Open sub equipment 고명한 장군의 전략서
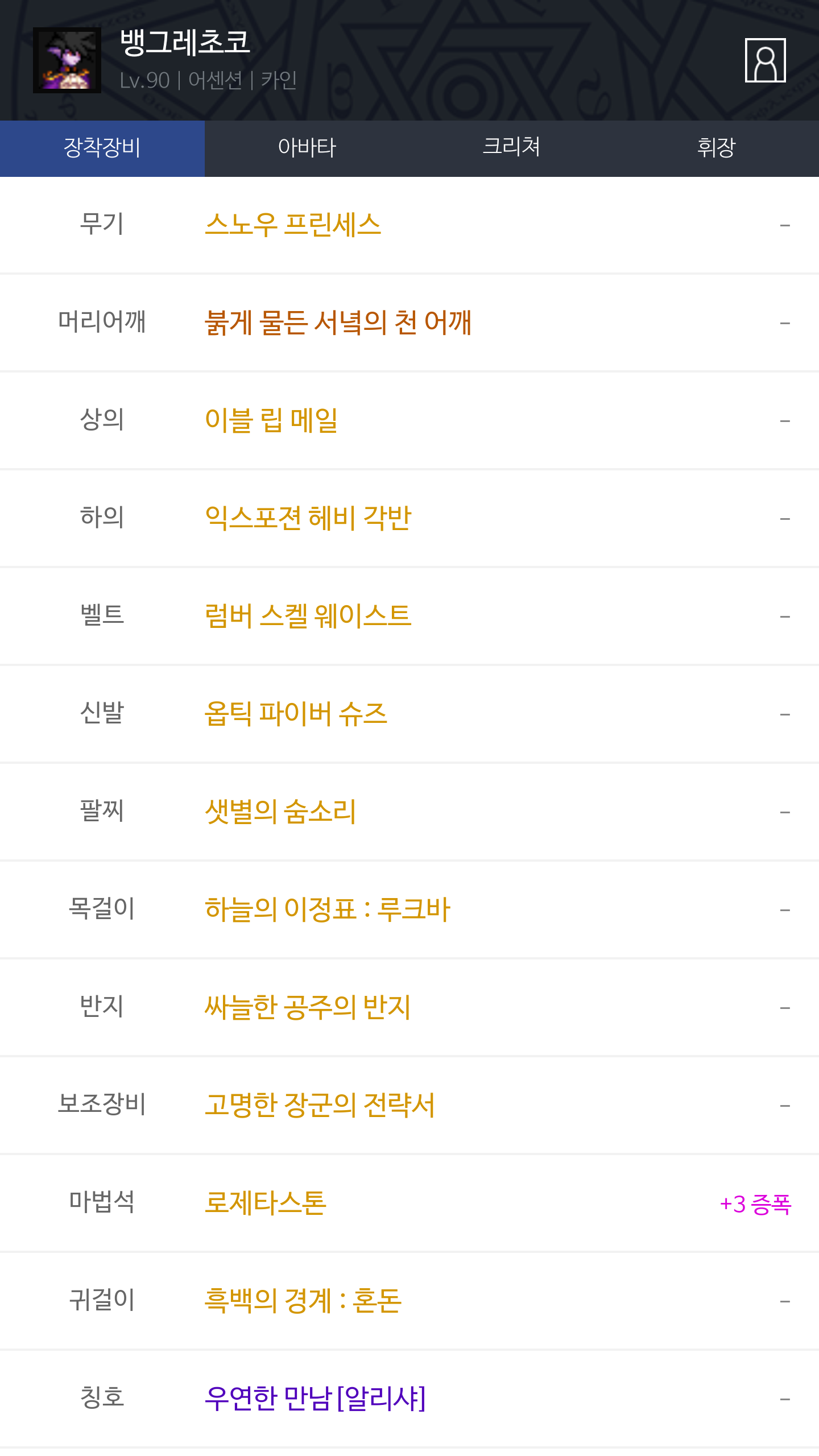The width and height of the screenshot is (819, 1456). (x=320, y=1106)
